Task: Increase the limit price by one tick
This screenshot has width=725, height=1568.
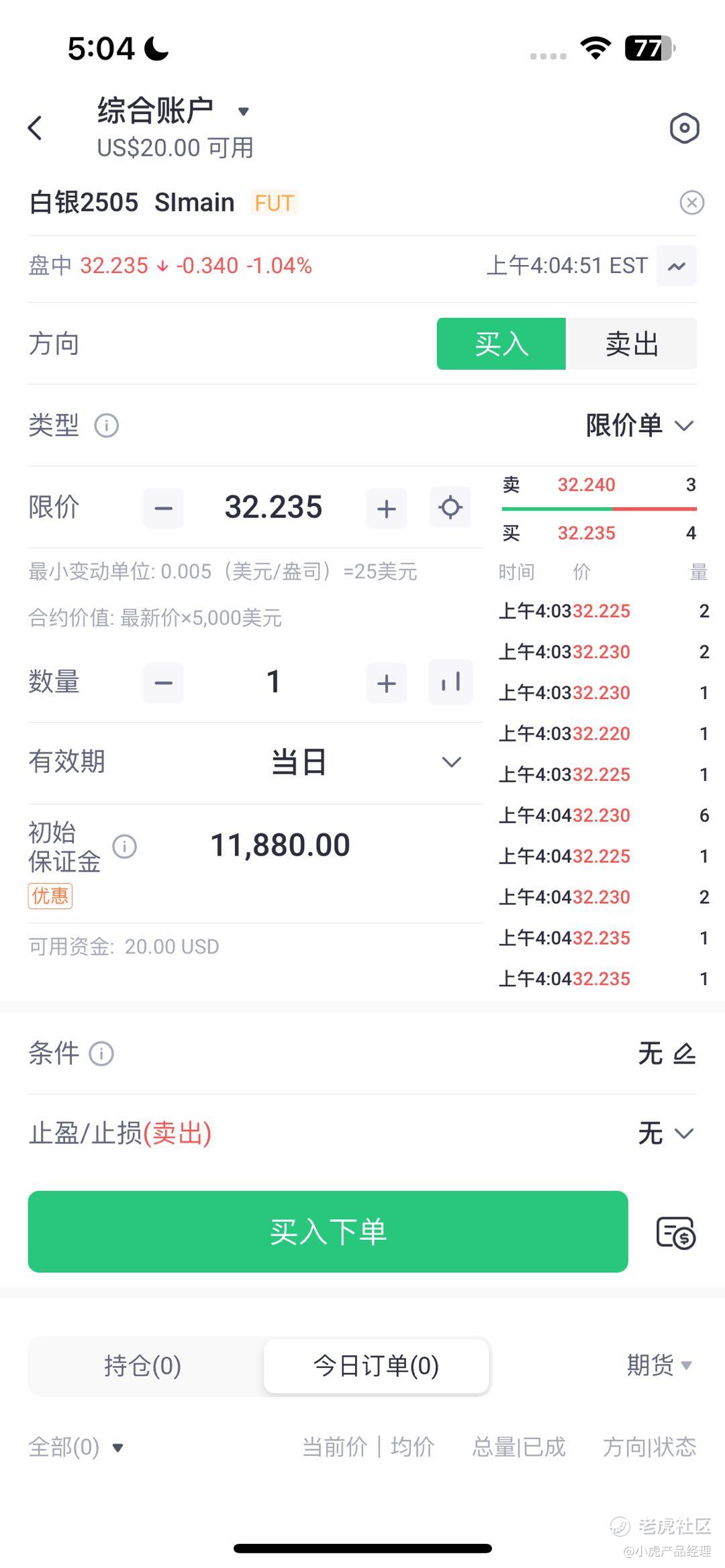Action: (x=386, y=508)
